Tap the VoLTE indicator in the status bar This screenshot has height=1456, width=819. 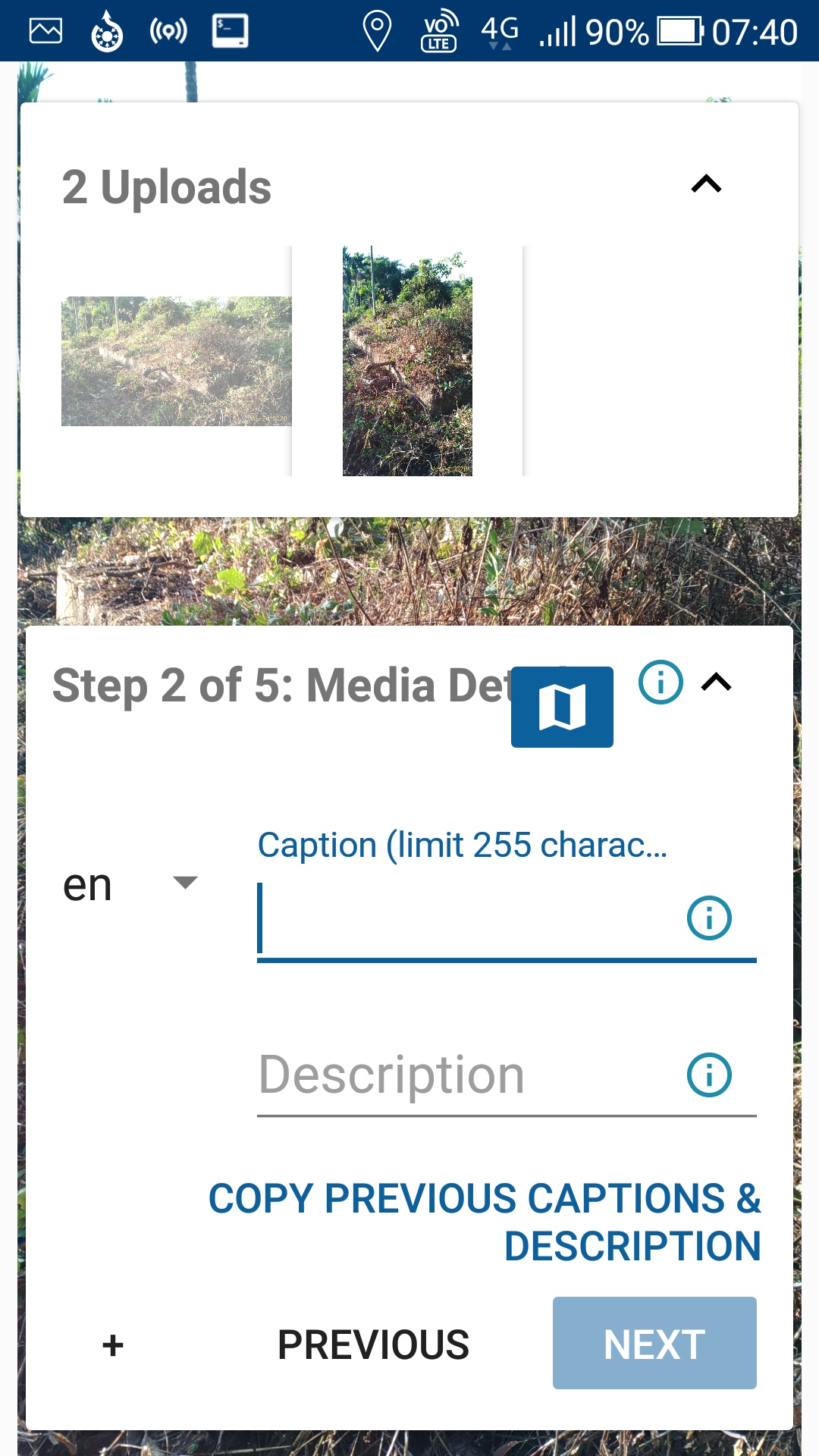pyautogui.click(x=438, y=30)
